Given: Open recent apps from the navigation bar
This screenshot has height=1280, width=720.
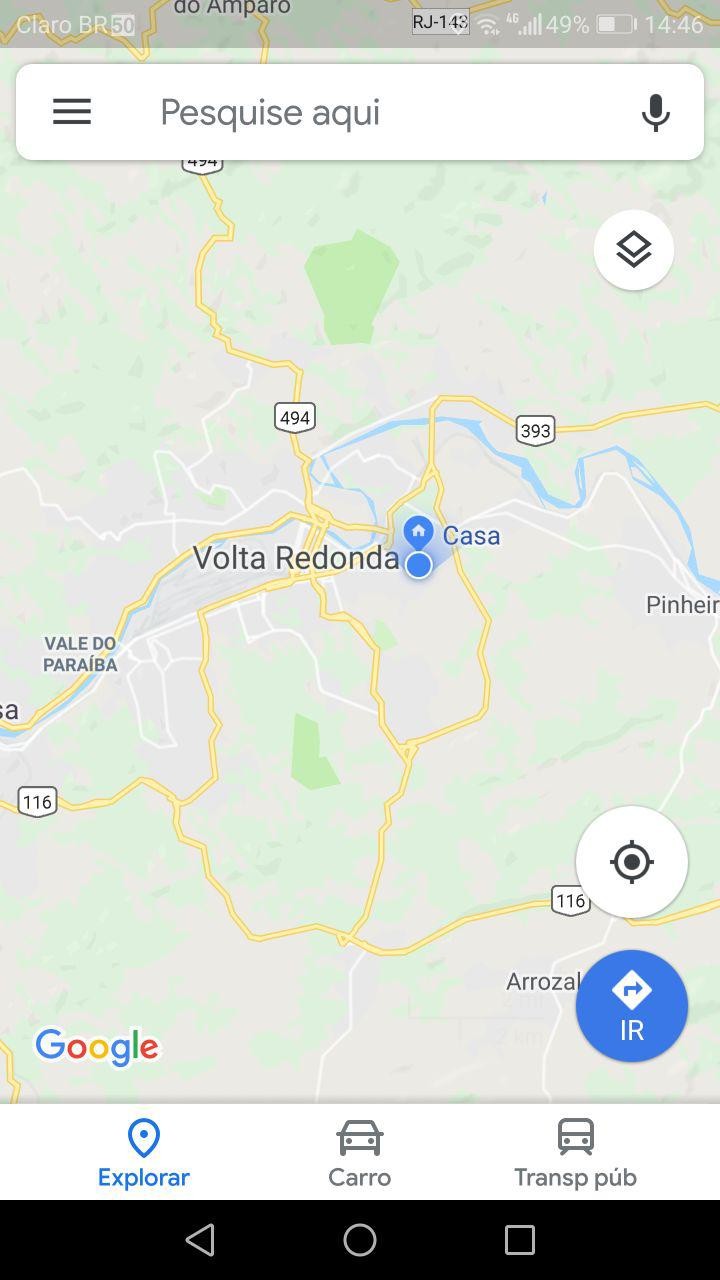Looking at the screenshot, I should click(x=519, y=1240).
